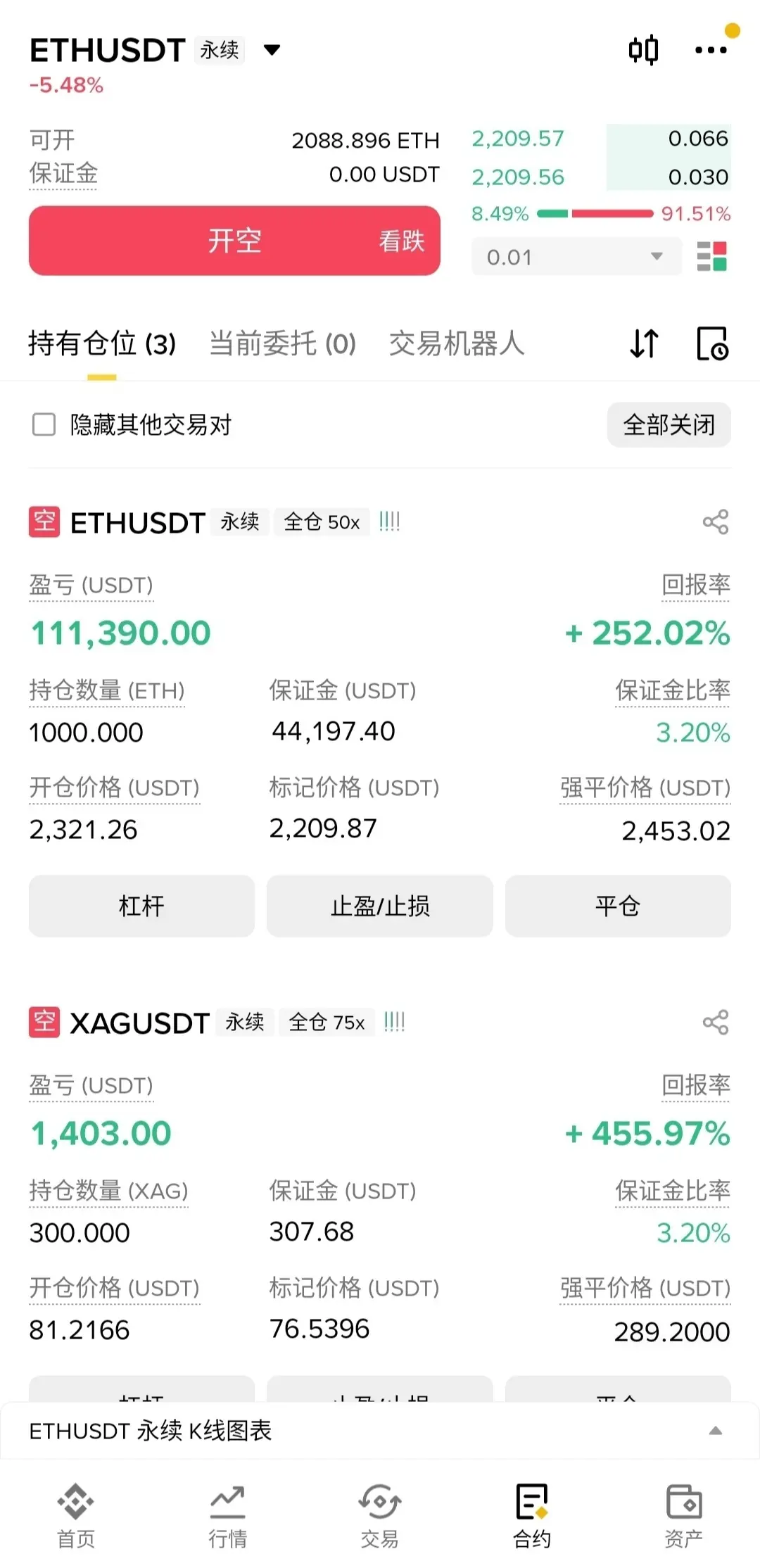Check the 隐藏其他交易对 checkbox

pyautogui.click(x=44, y=424)
